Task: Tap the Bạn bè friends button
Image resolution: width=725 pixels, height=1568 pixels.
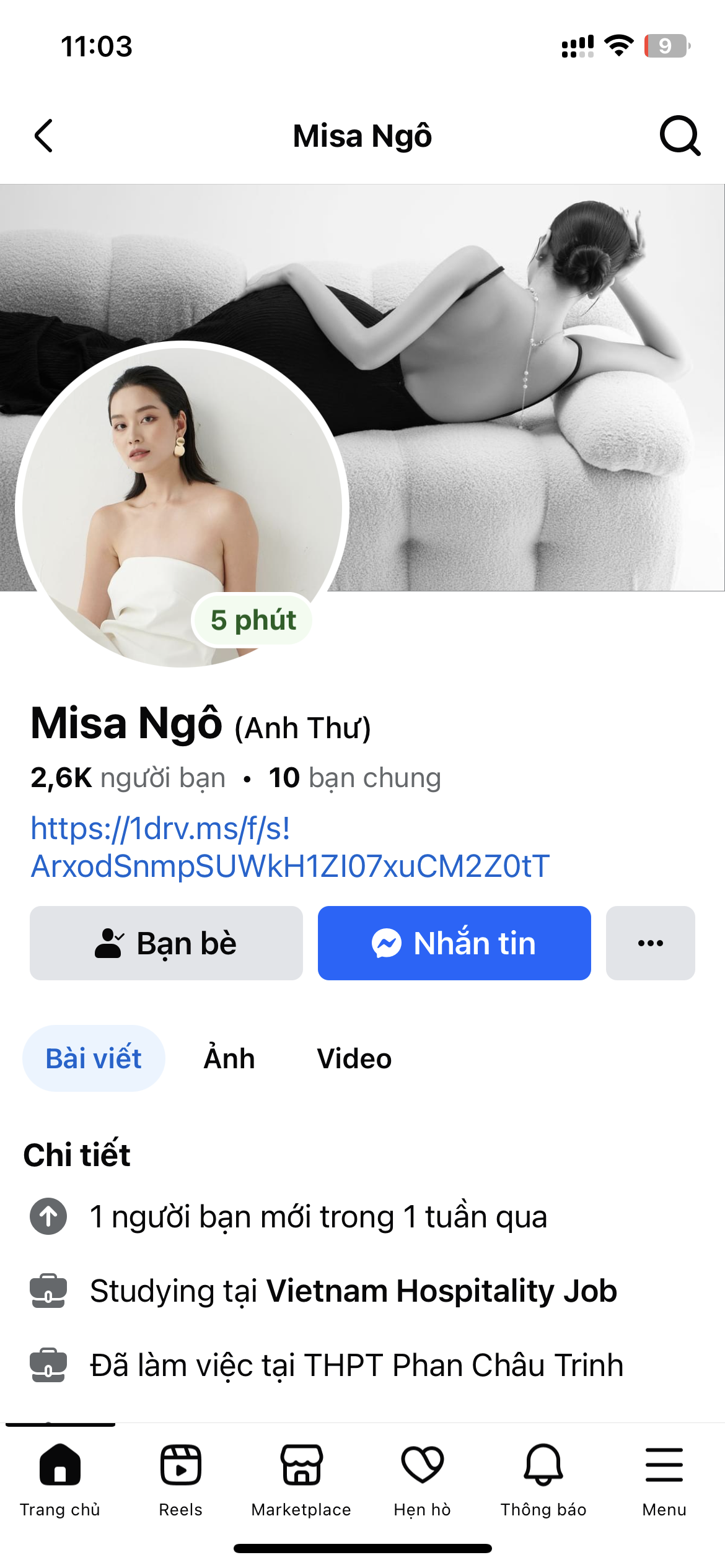Action: point(166,943)
